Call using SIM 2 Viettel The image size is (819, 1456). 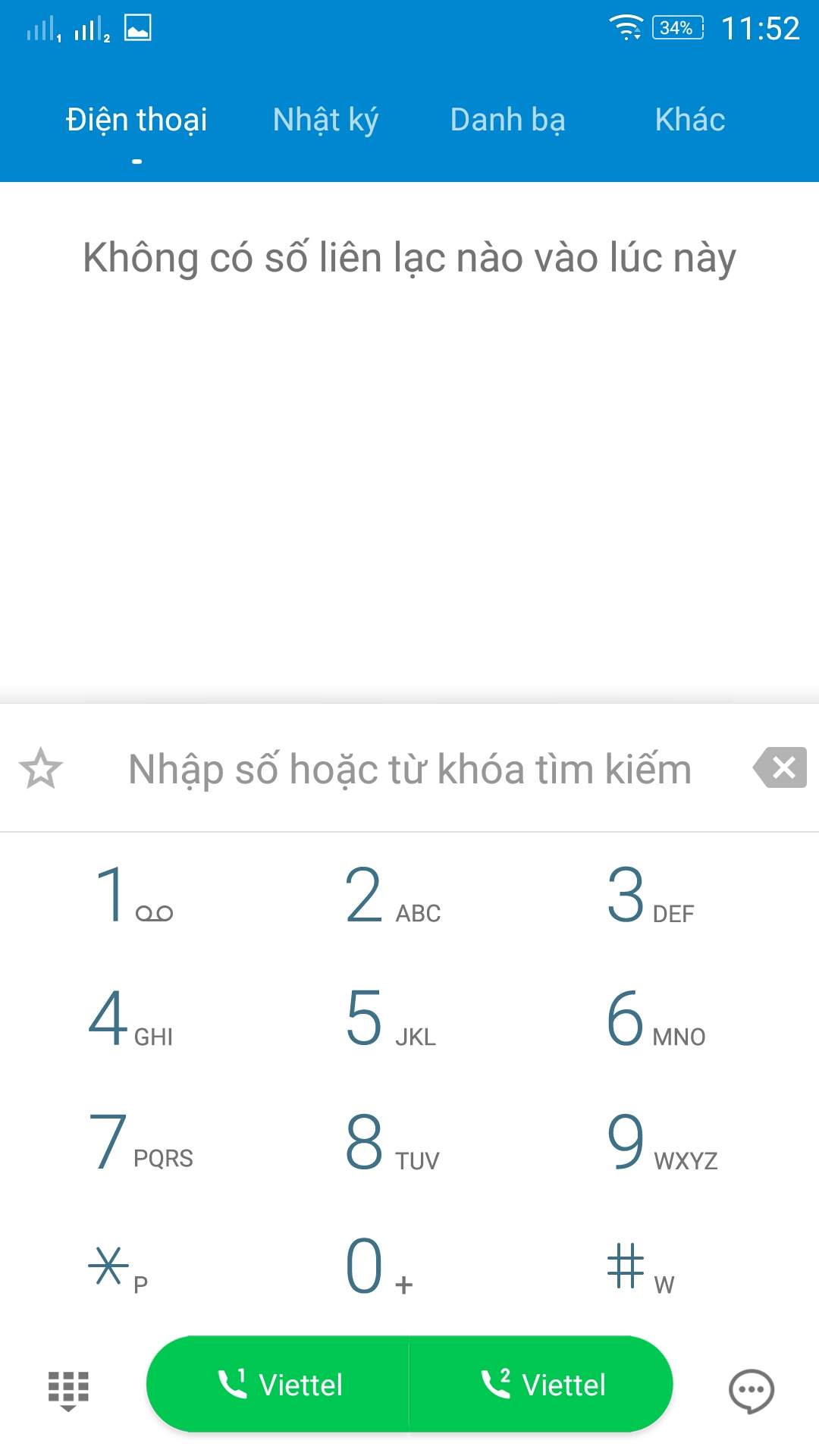541,1384
